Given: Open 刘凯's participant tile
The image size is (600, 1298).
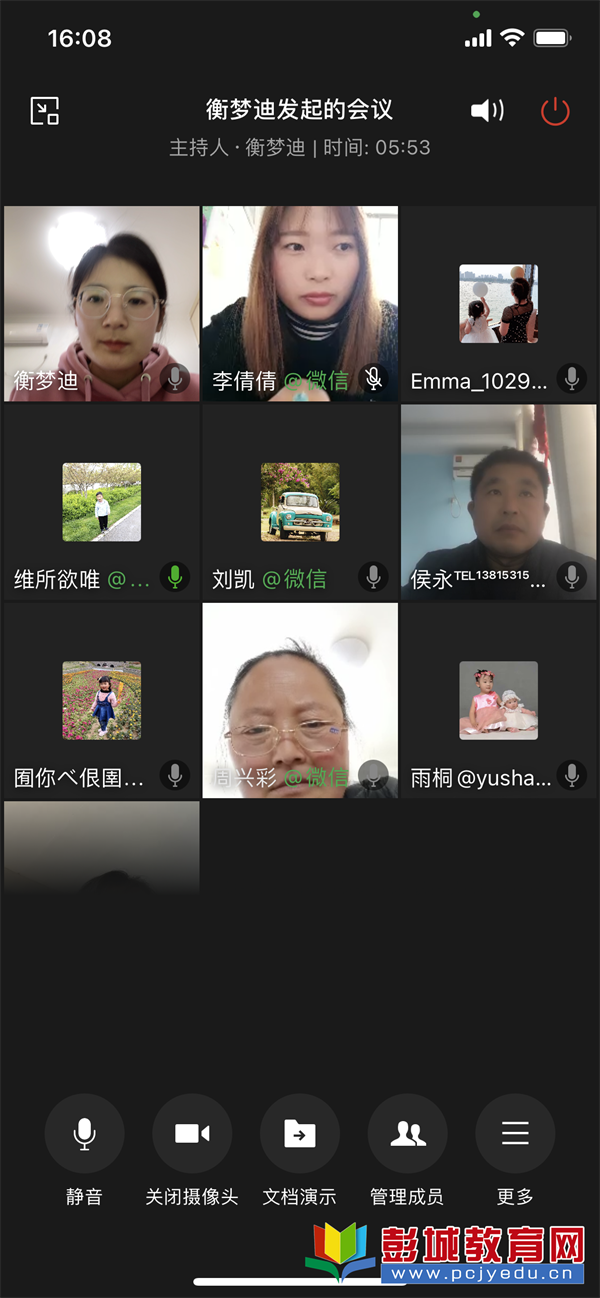Looking at the screenshot, I should 300,502.
